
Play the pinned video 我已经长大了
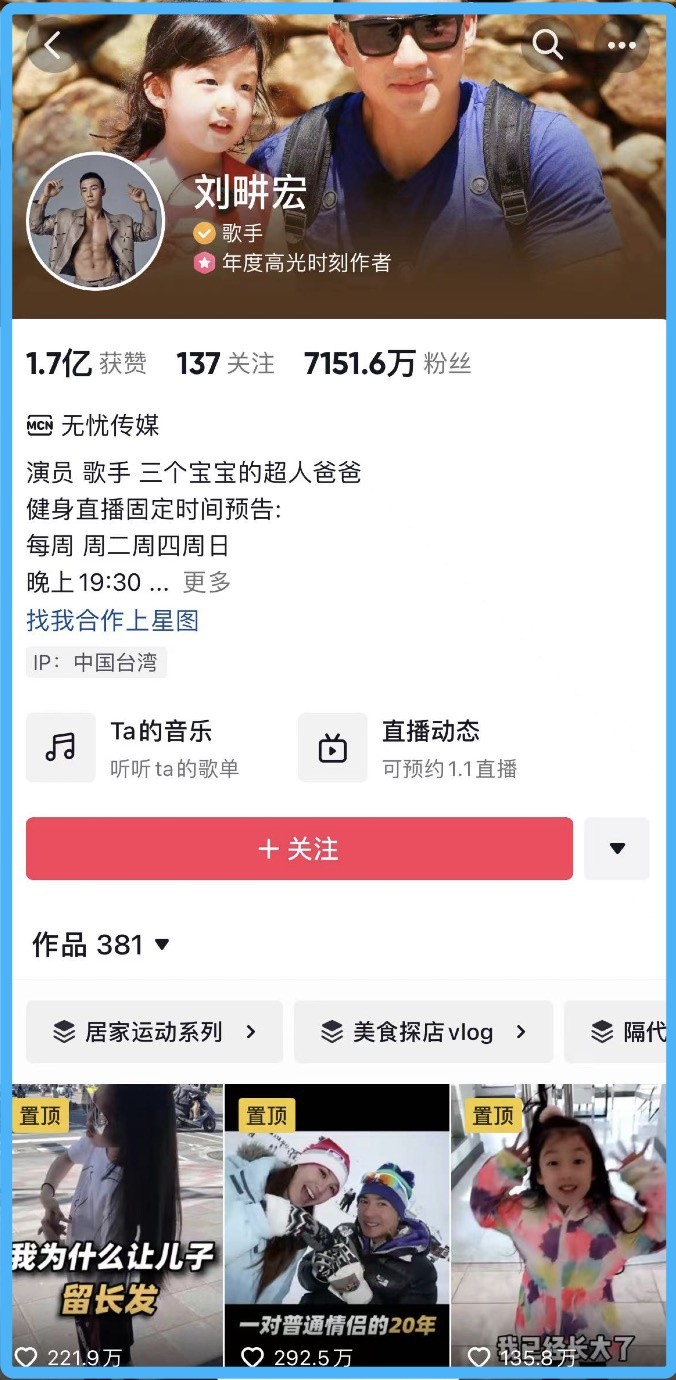tap(559, 1225)
